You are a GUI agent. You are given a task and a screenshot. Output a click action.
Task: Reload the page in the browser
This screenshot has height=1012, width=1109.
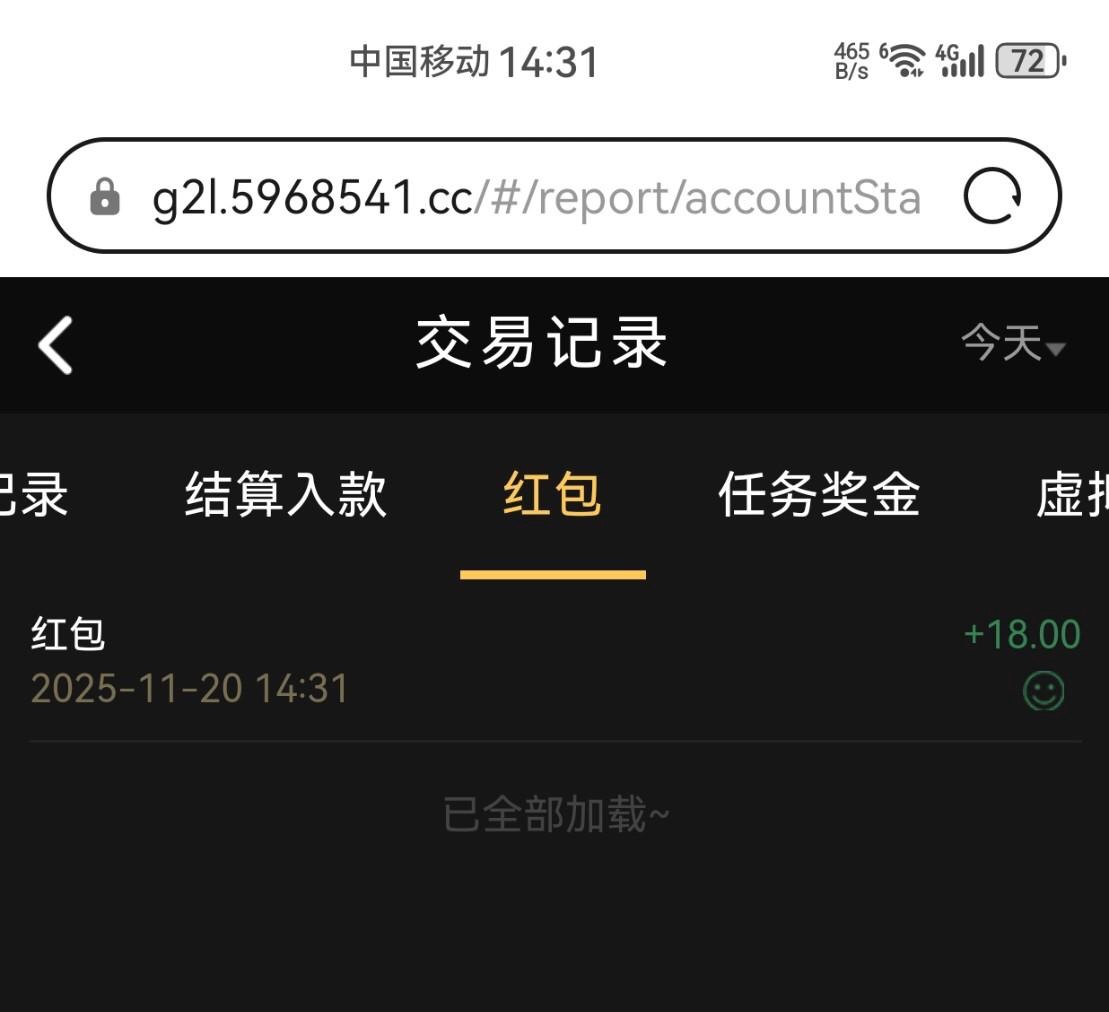pos(992,197)
